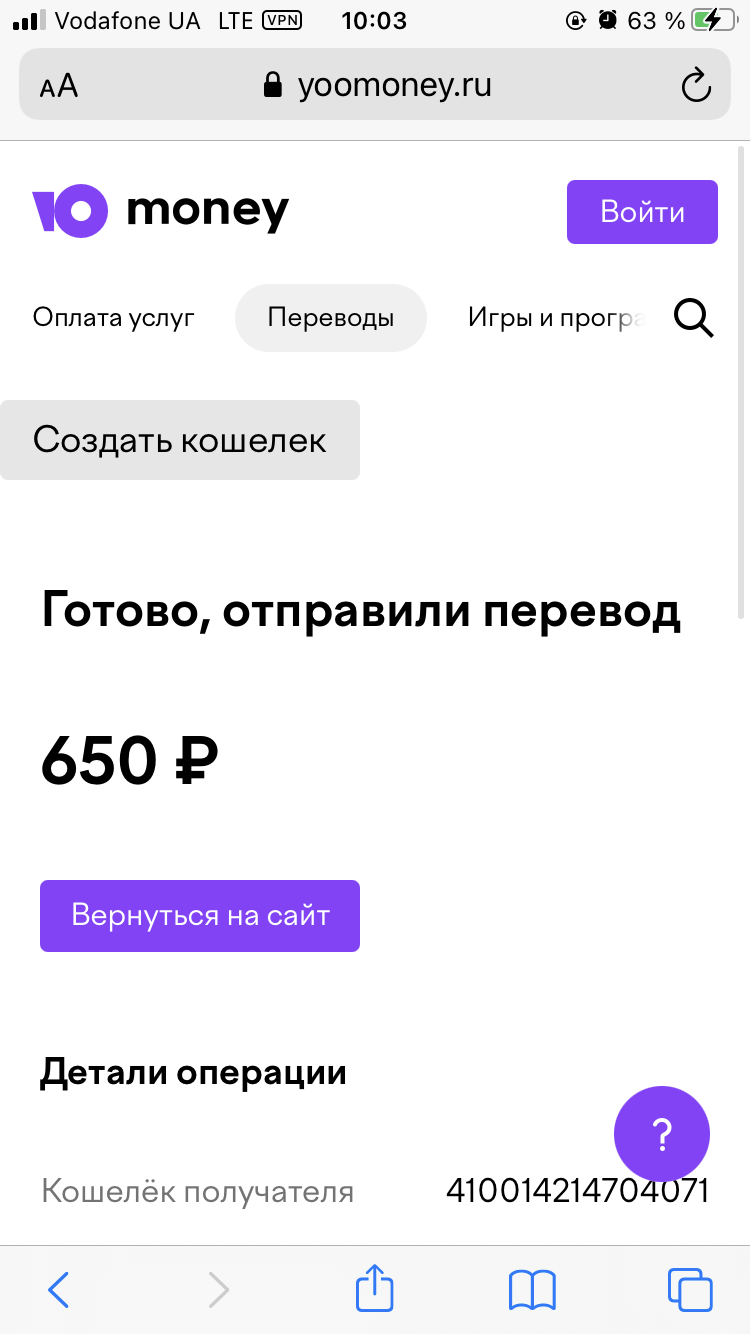Open the Safari aA reader options
750x1334 pixels.
[x=59, y=86]
